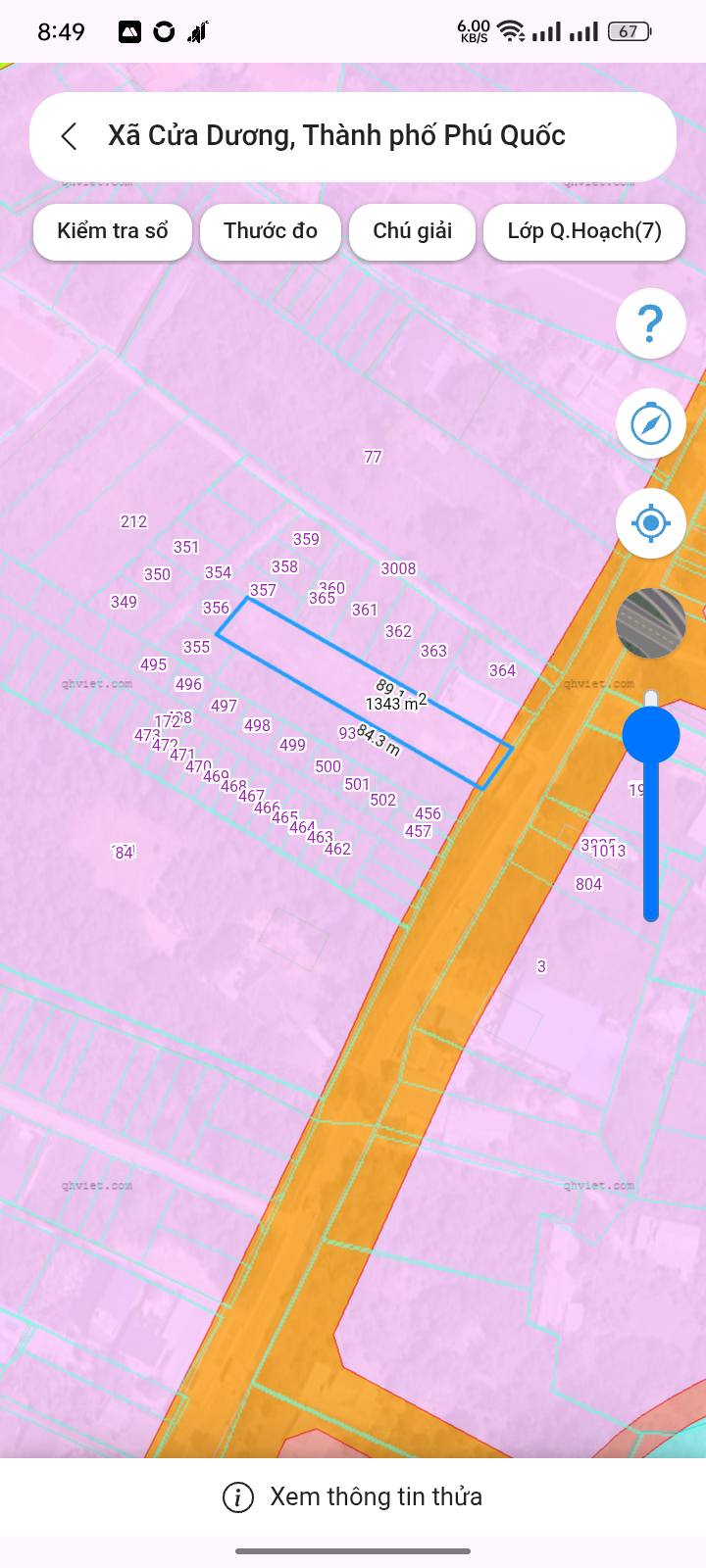Switch the base map layer thumbnail

650,623
